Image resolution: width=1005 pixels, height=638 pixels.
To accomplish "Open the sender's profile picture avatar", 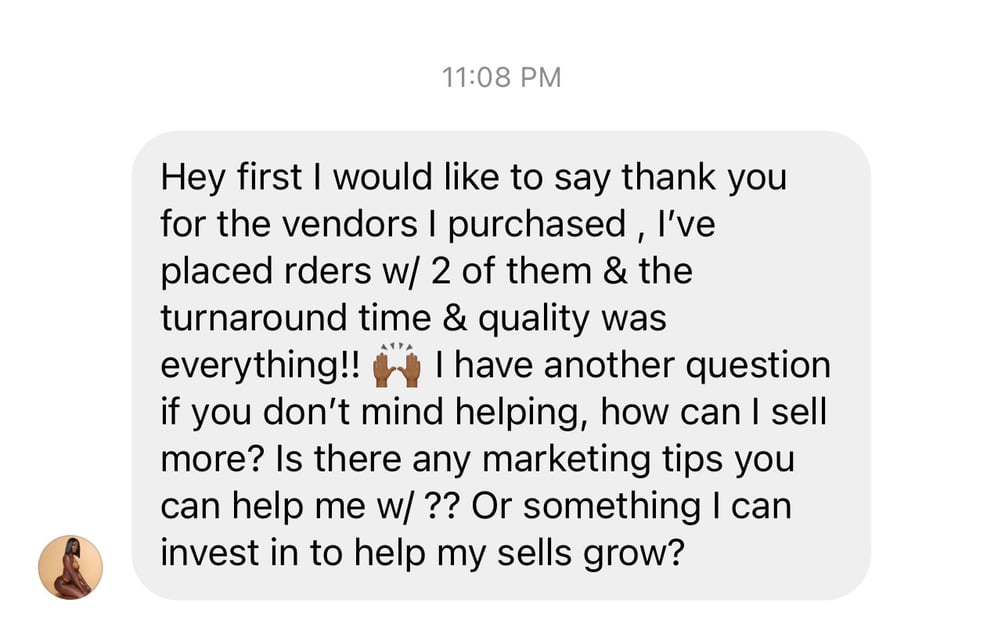I will [70, 567].
